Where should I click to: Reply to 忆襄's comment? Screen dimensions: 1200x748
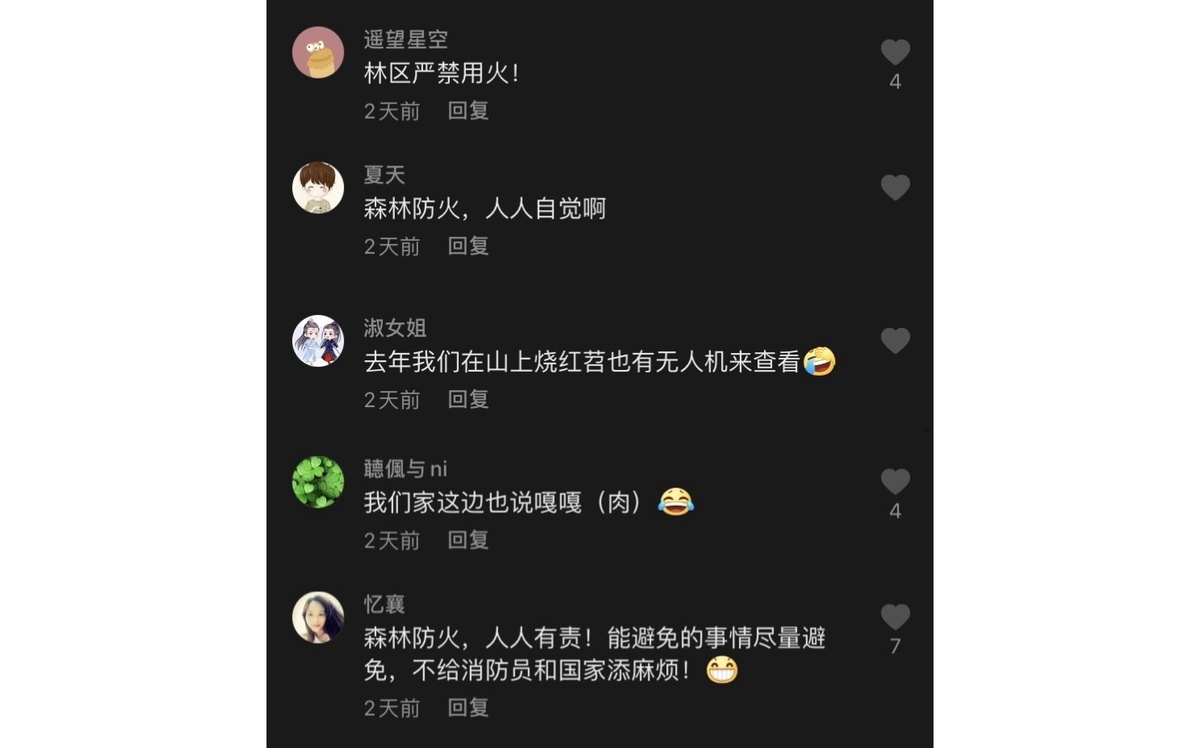(x=468, y=708)
